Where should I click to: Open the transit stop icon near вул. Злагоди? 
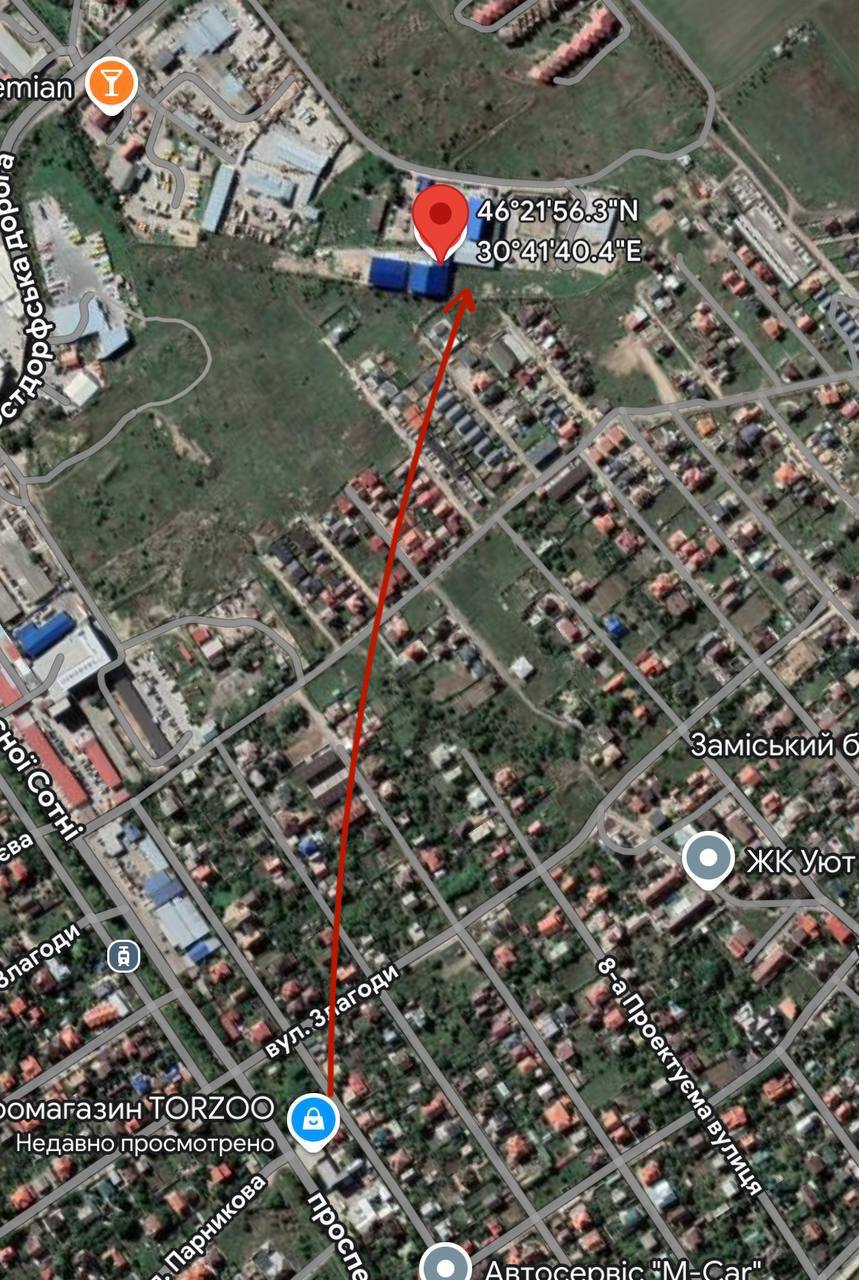(123, 956)
